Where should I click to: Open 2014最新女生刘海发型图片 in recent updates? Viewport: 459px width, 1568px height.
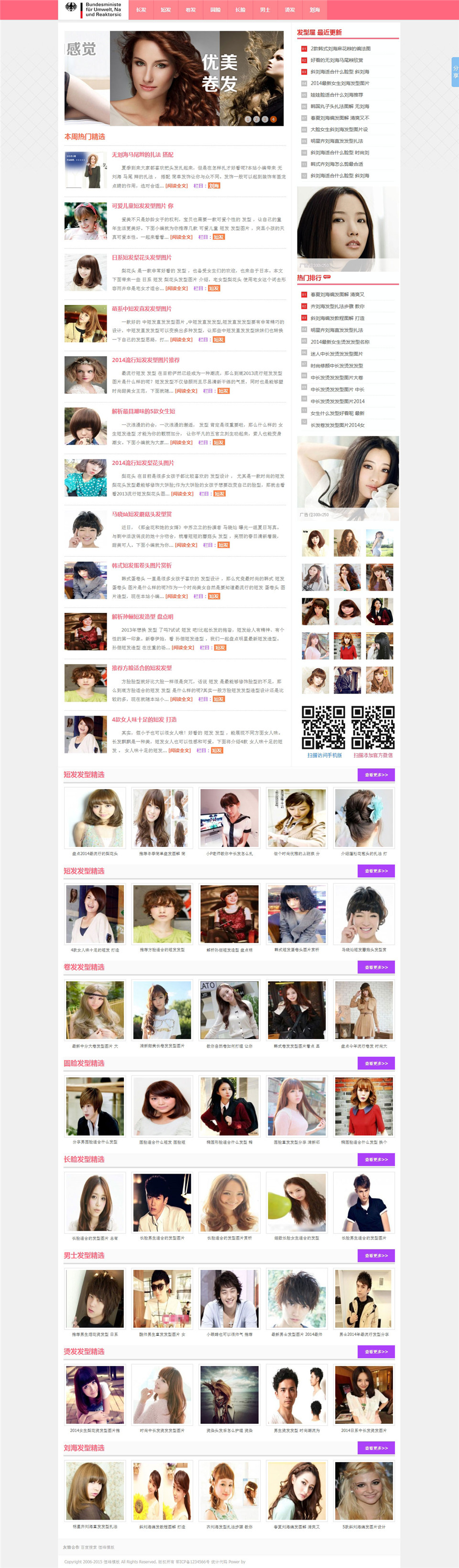(x=339, y=83)
